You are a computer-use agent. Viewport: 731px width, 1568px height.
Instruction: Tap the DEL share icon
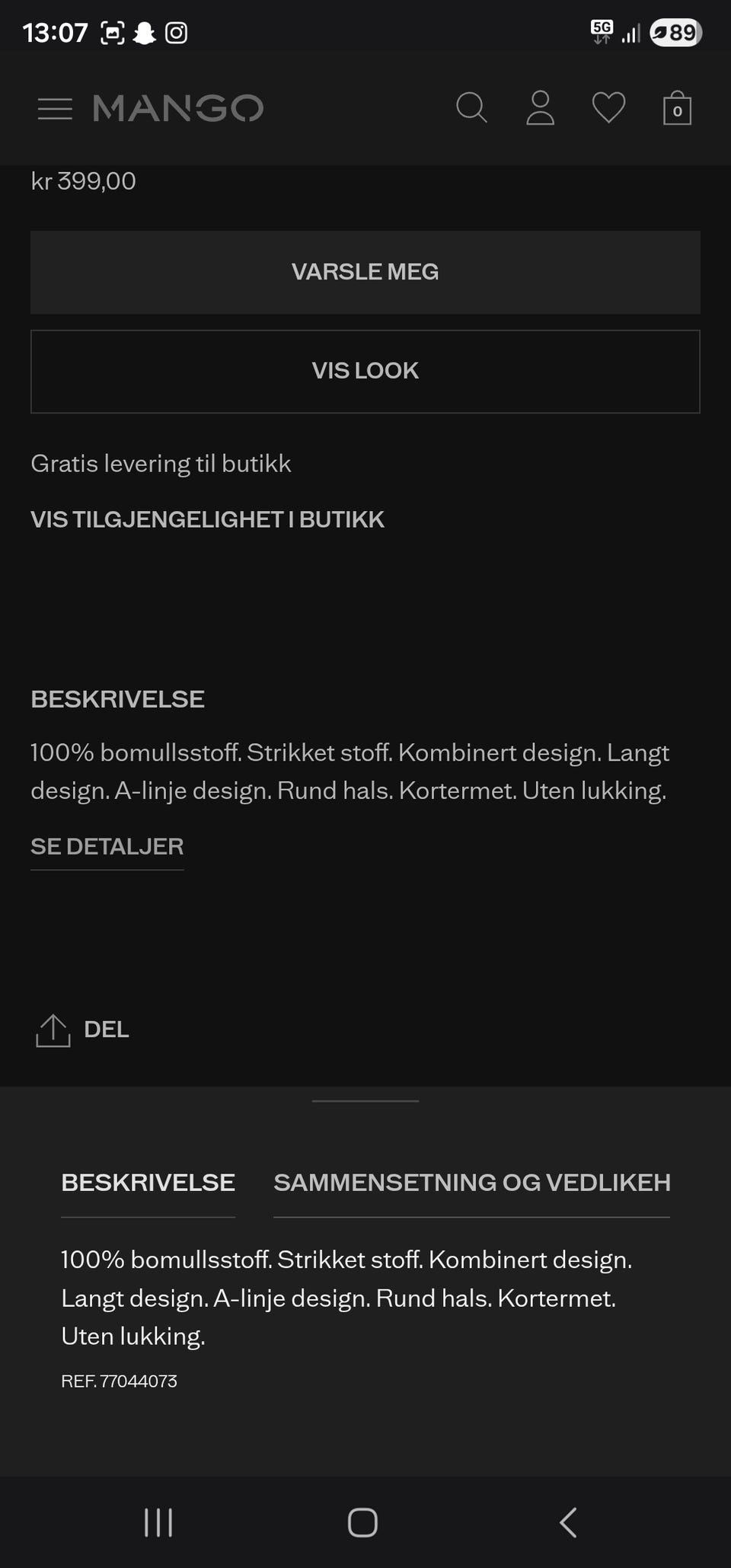click(53, 1030)
